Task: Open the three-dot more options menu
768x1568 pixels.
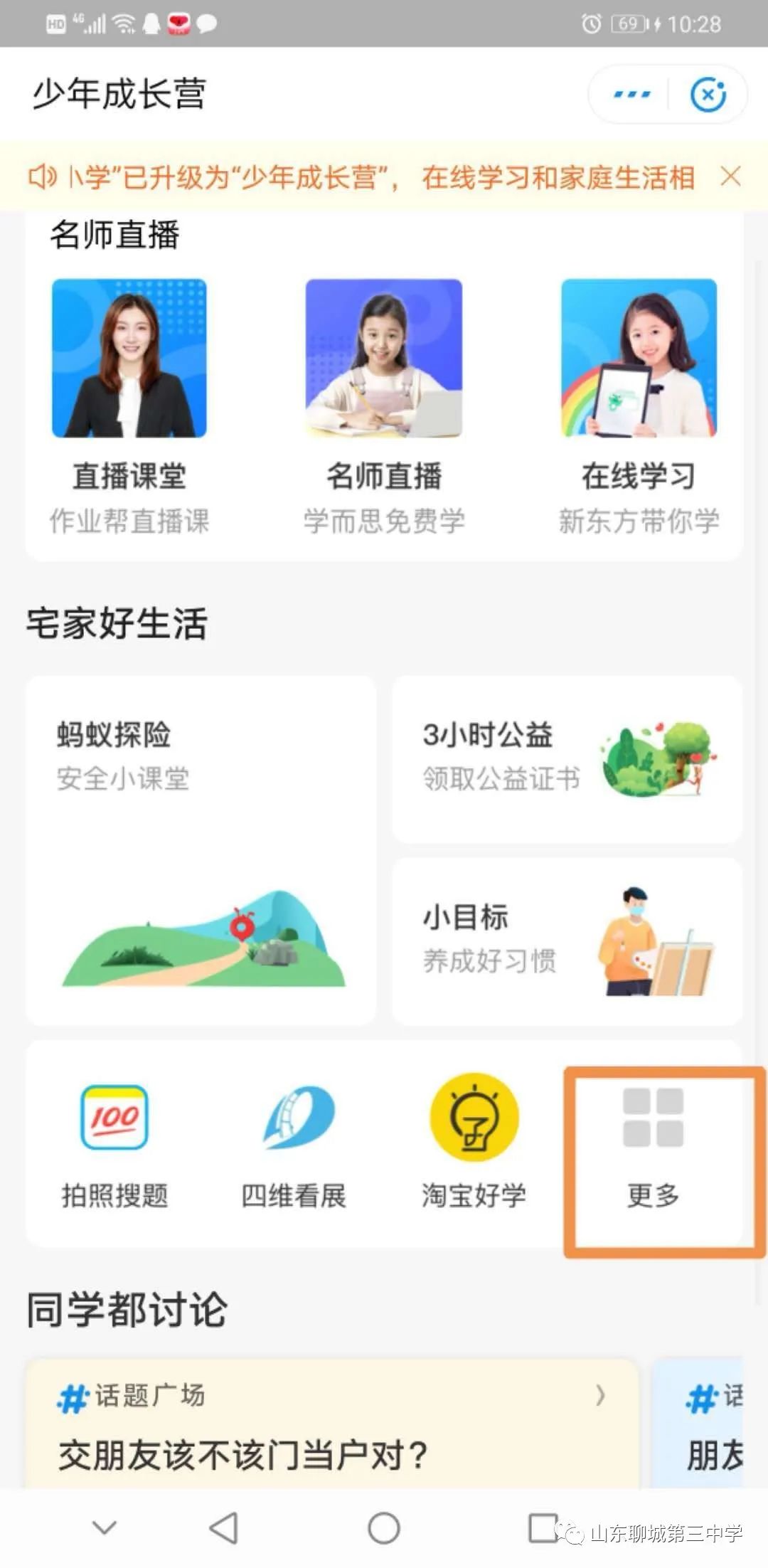Action: [631, 94]
